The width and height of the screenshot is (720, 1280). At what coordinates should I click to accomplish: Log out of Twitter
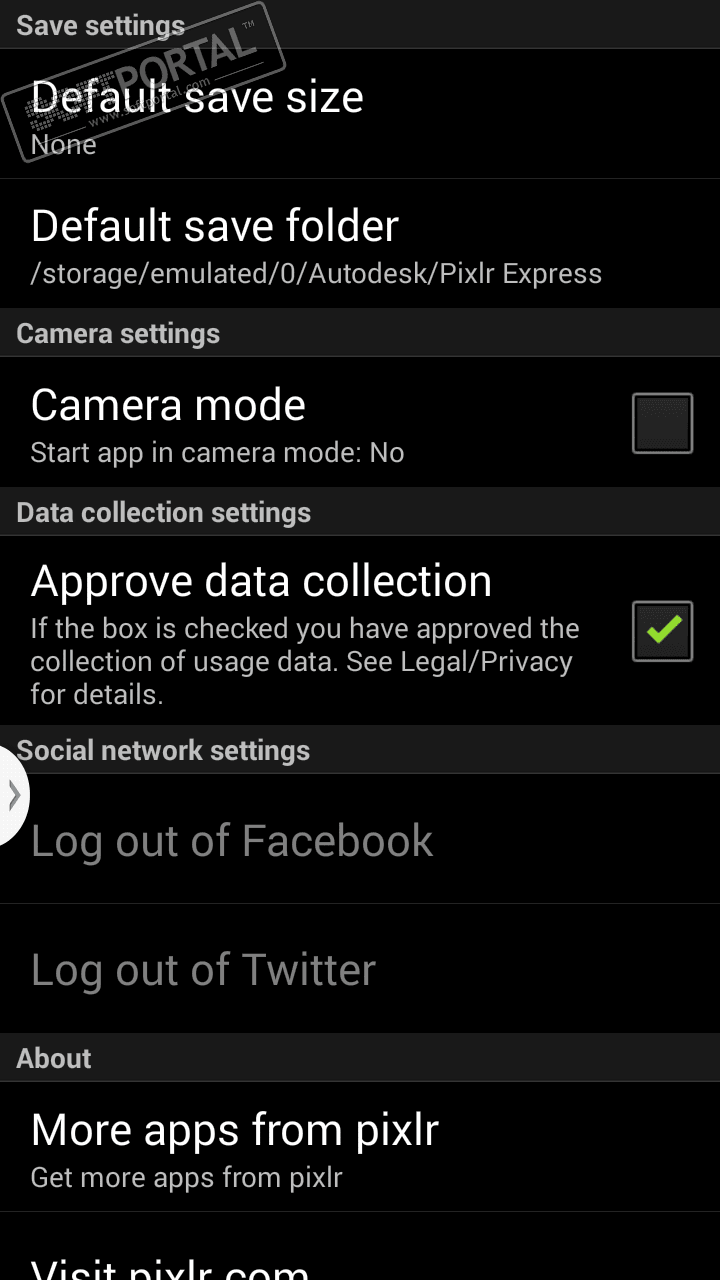click(360, 969)
